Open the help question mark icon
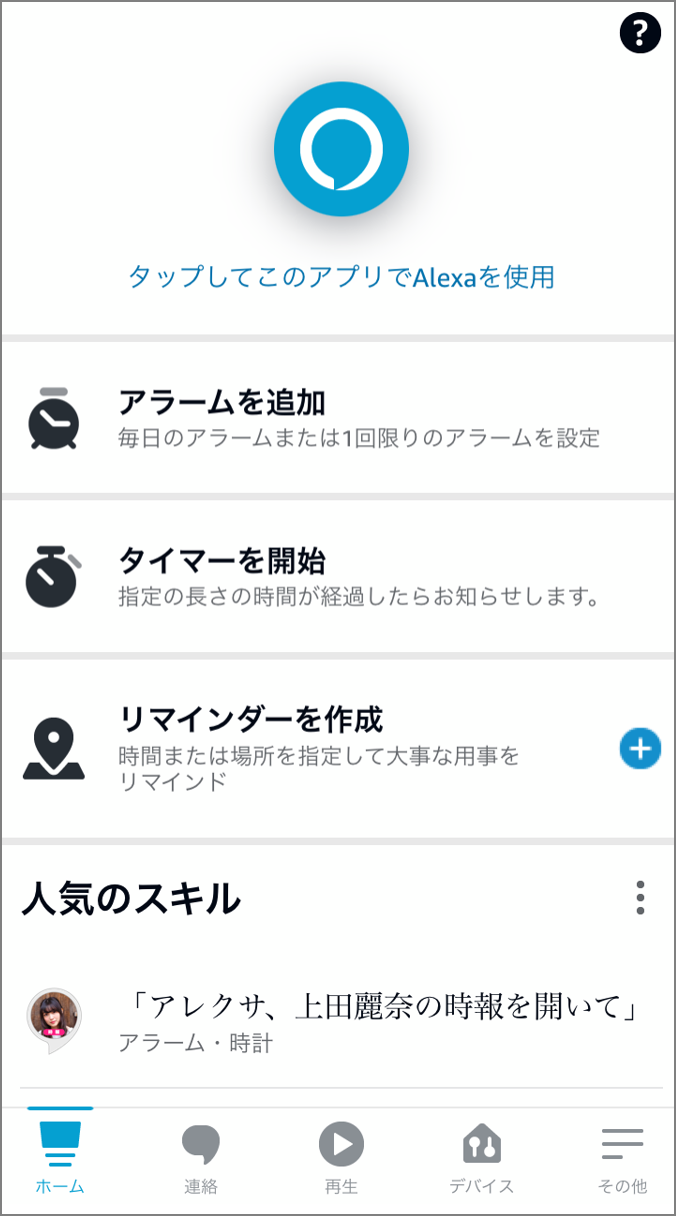The image size is (676, 1216). pos(640,33)
